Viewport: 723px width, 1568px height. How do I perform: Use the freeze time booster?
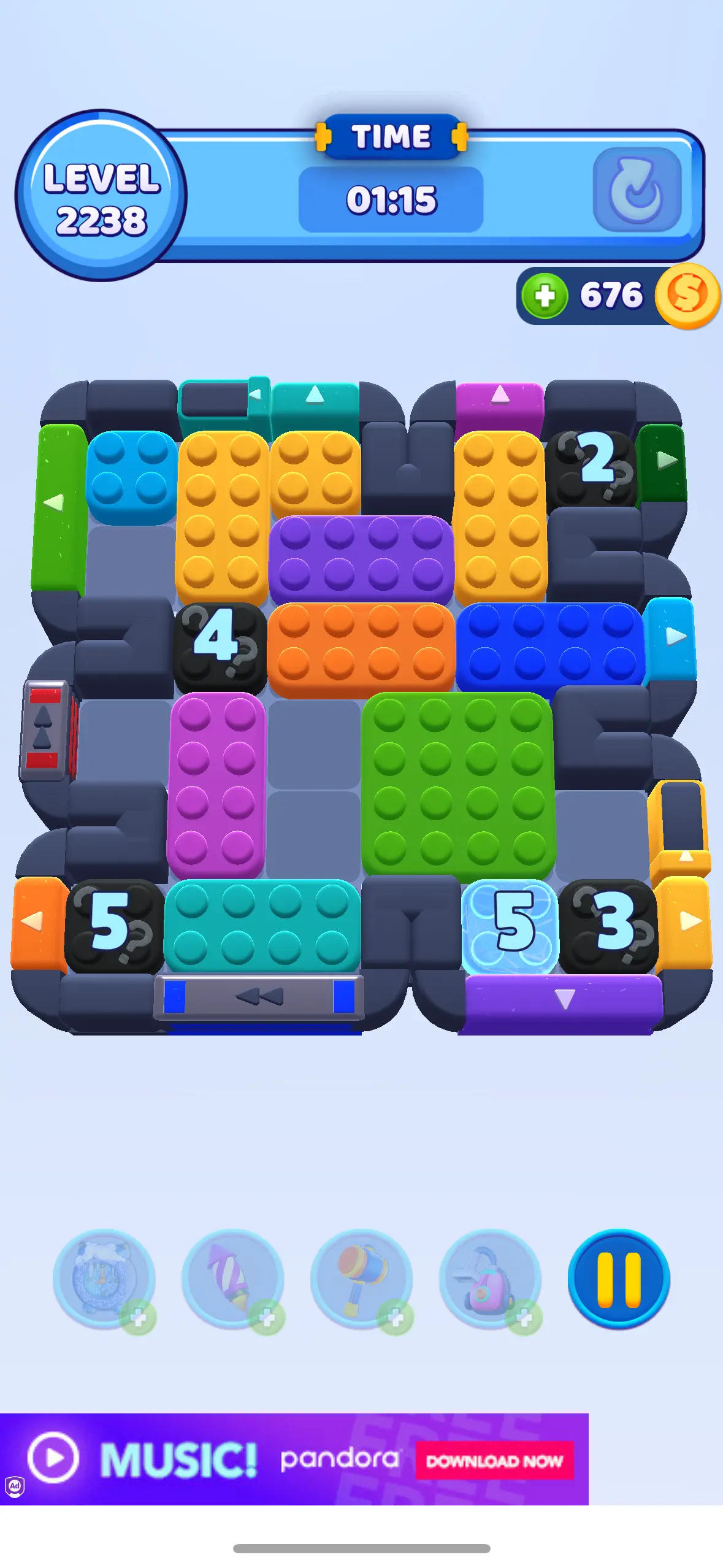[x=104, y=1278]
